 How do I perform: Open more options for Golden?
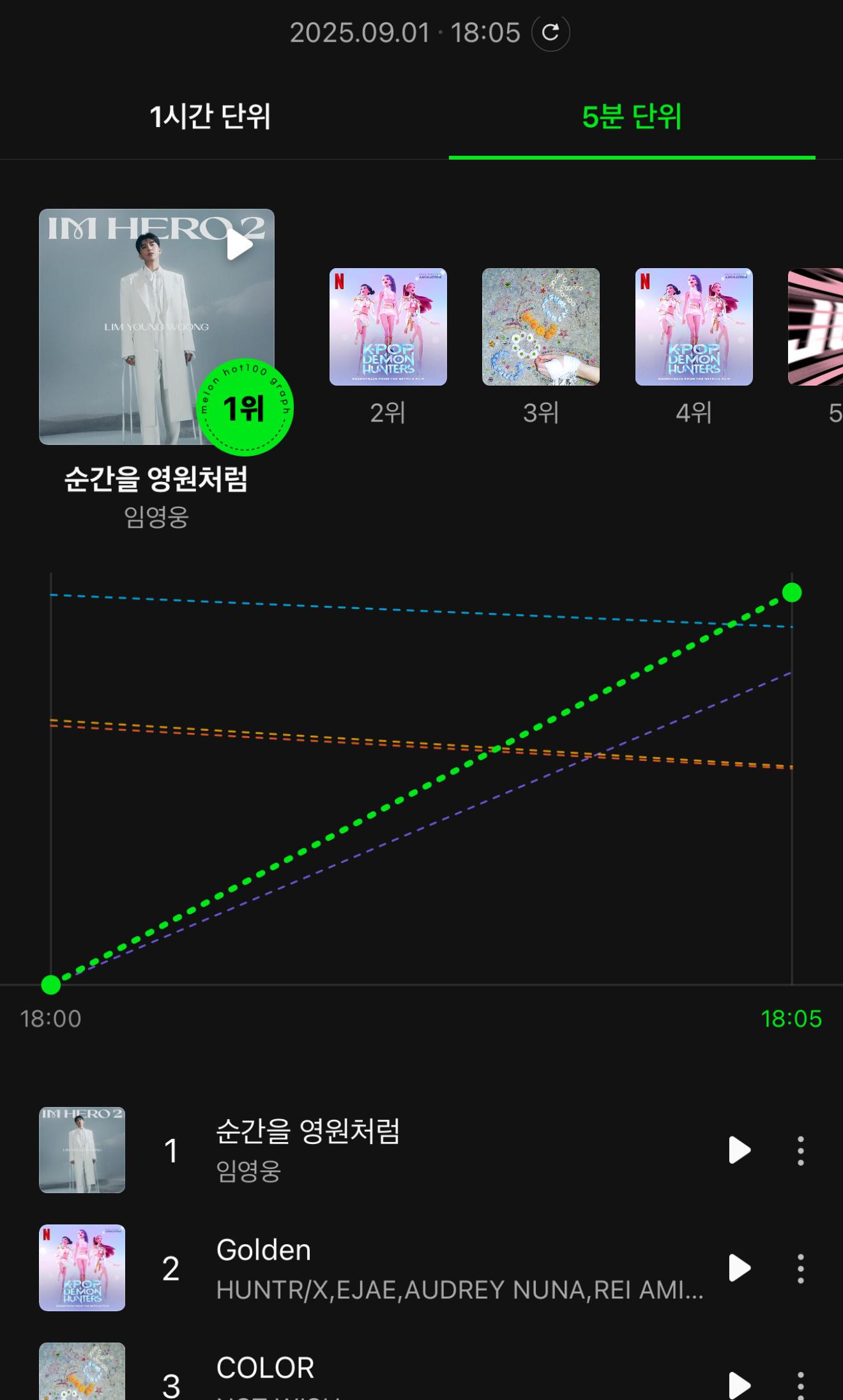[x=800, y=1268]
